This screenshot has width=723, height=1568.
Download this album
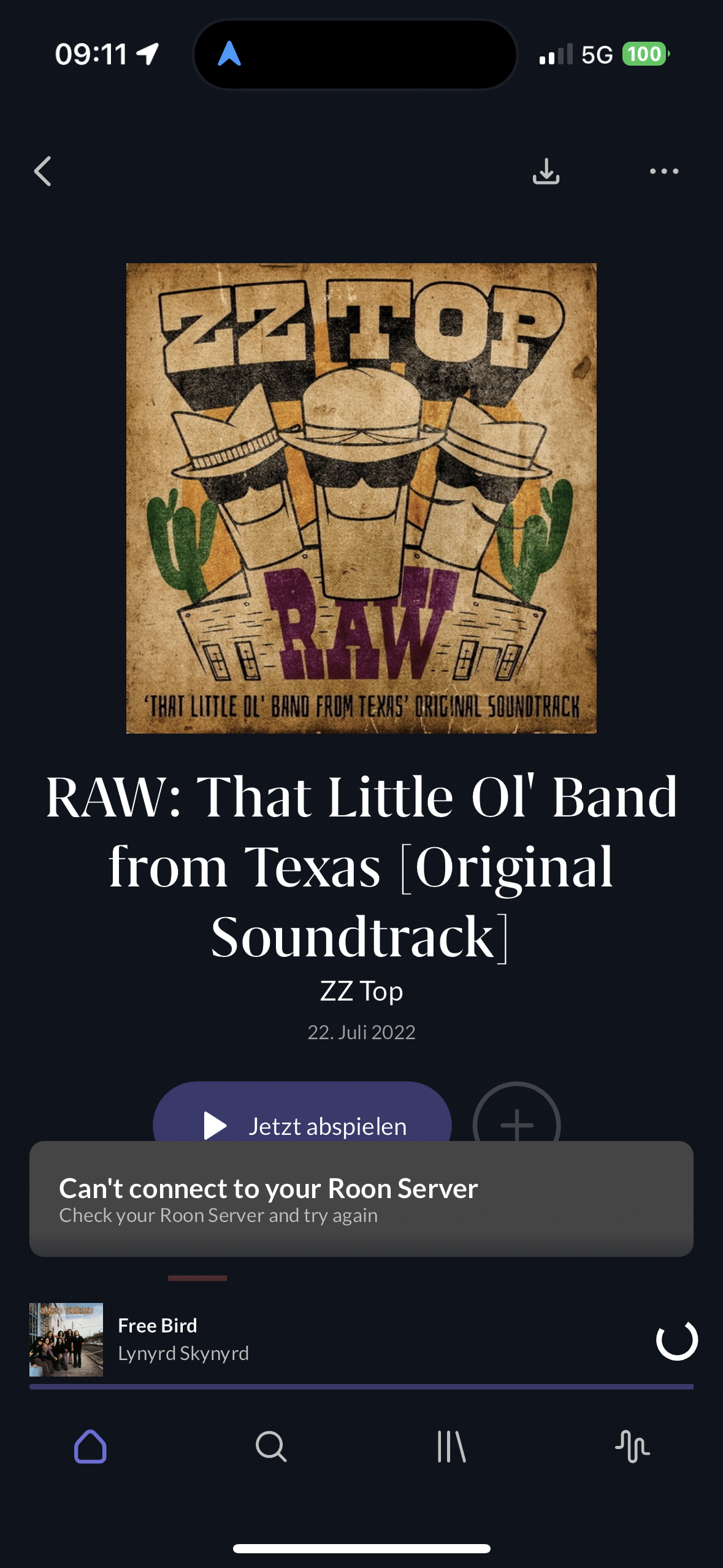[546, 171]
